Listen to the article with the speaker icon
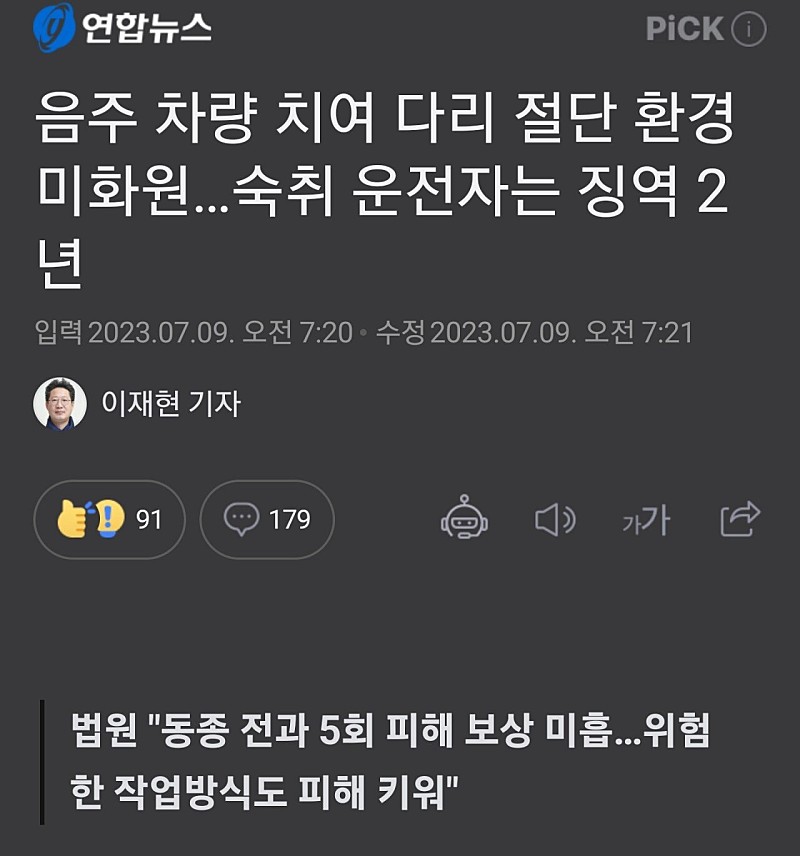The image size is (800, 856). 555,519
